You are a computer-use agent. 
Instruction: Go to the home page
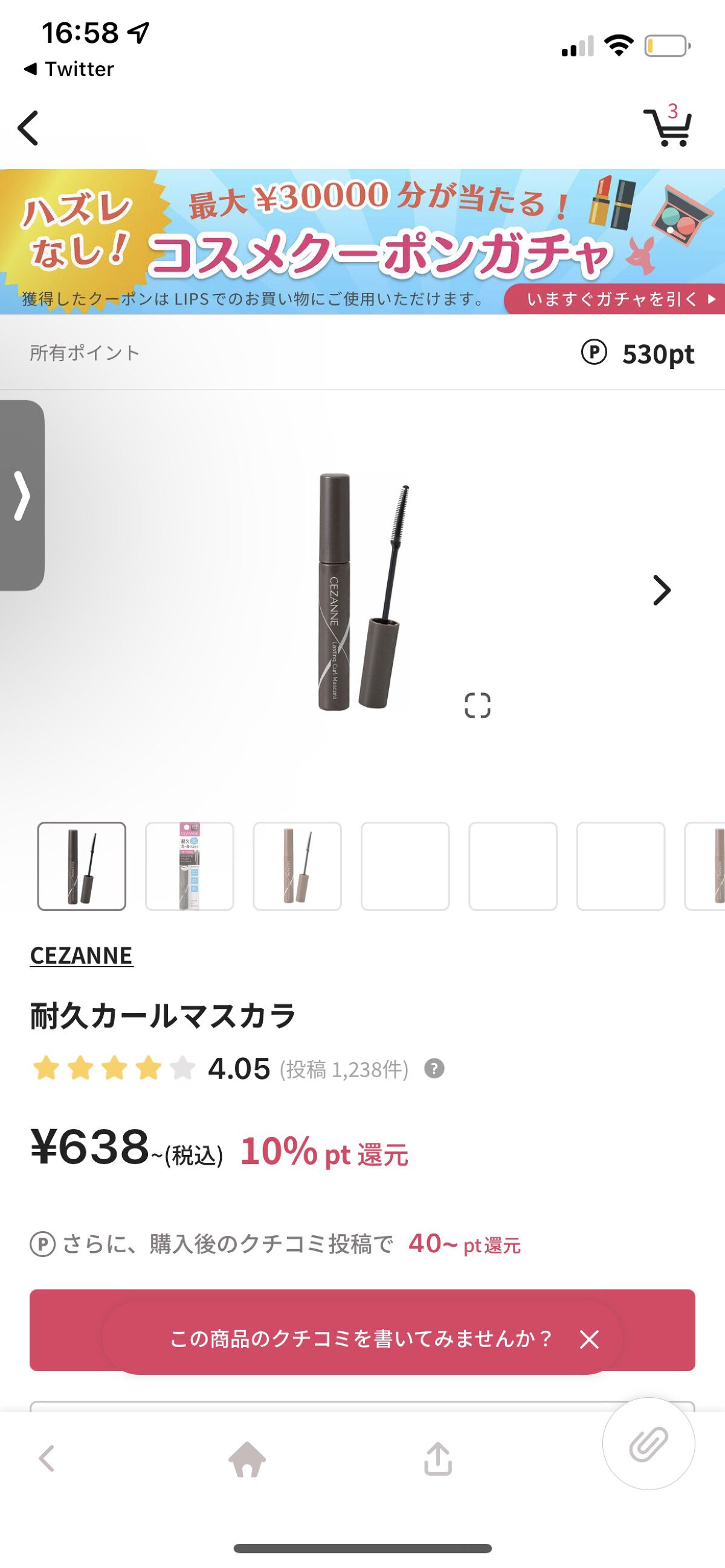[246, 1459]
